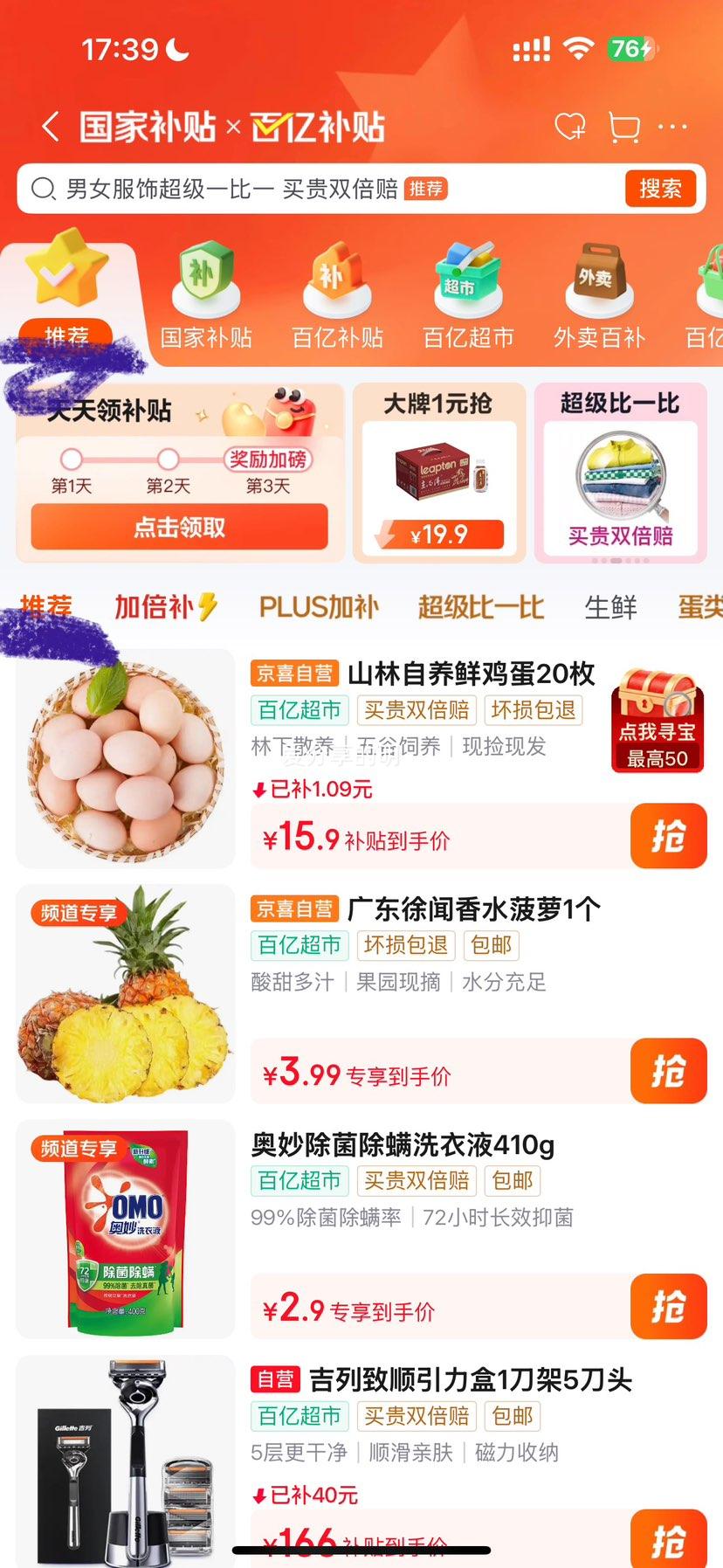This screenshot has height=1568, width=723.
Task: Tap 抢 on the 鲜鸡蛋 egg product
Action: coord(669,835)
